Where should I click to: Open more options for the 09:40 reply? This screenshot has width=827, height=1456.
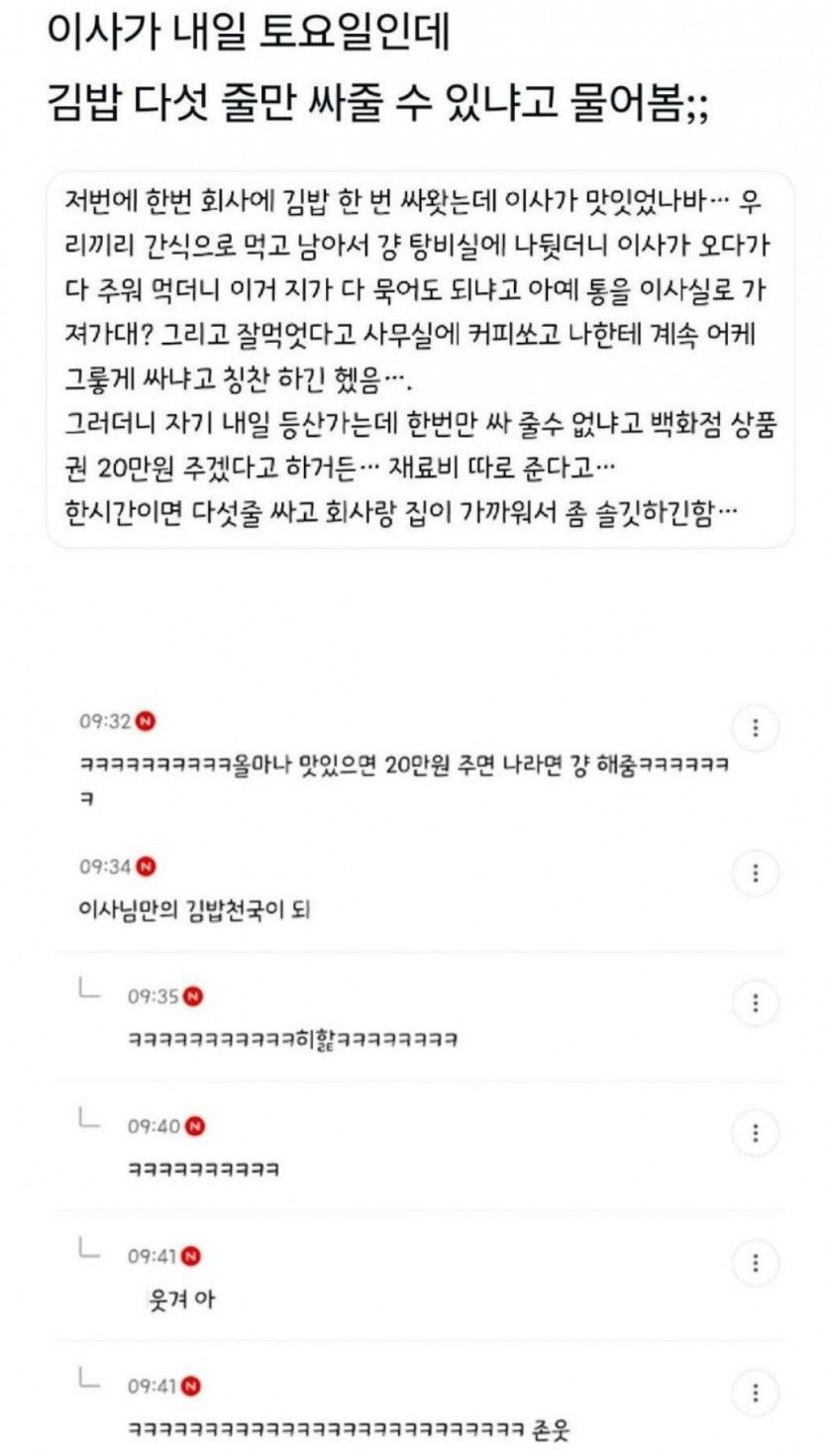(756, 1132)
